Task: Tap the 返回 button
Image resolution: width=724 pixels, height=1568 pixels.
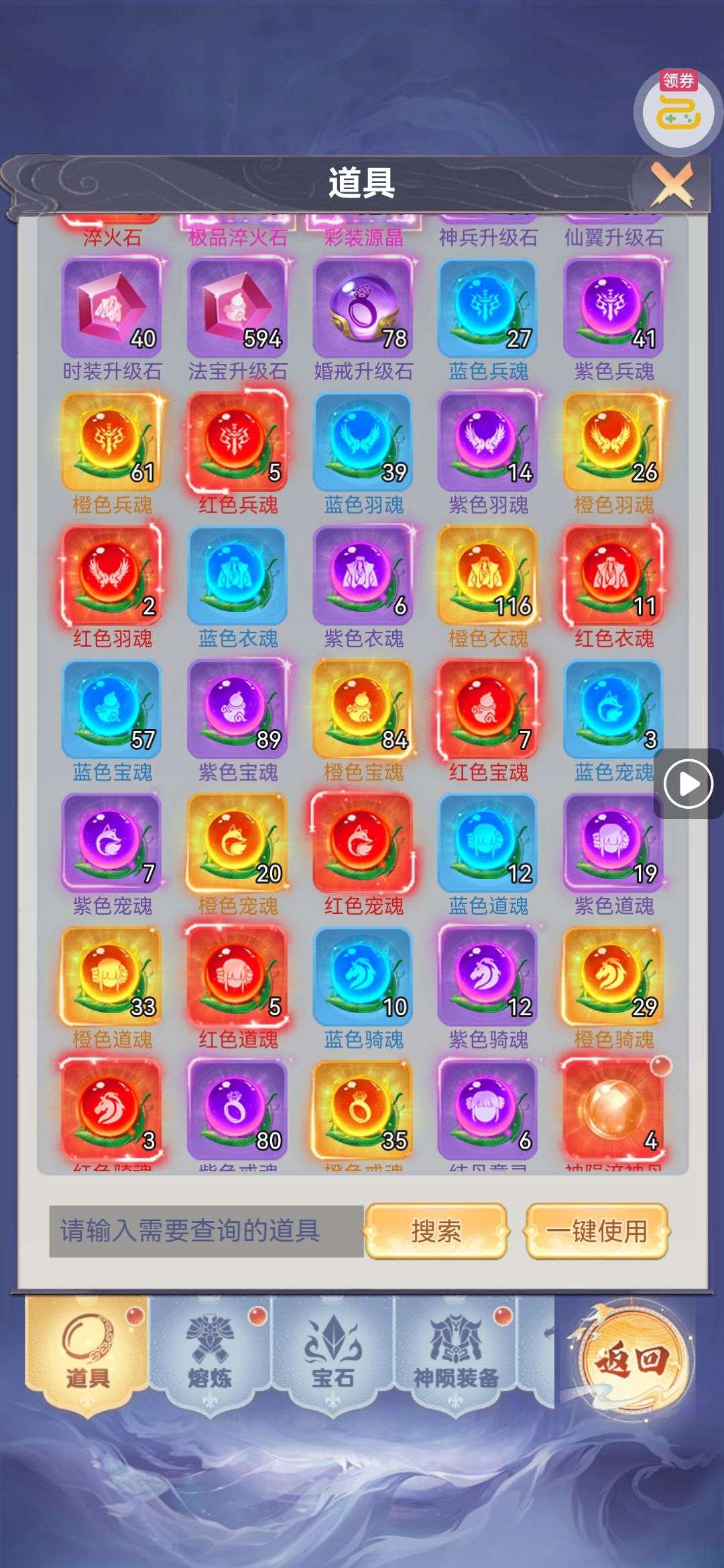Action: pyautogui.click(x=631, y=1358)
